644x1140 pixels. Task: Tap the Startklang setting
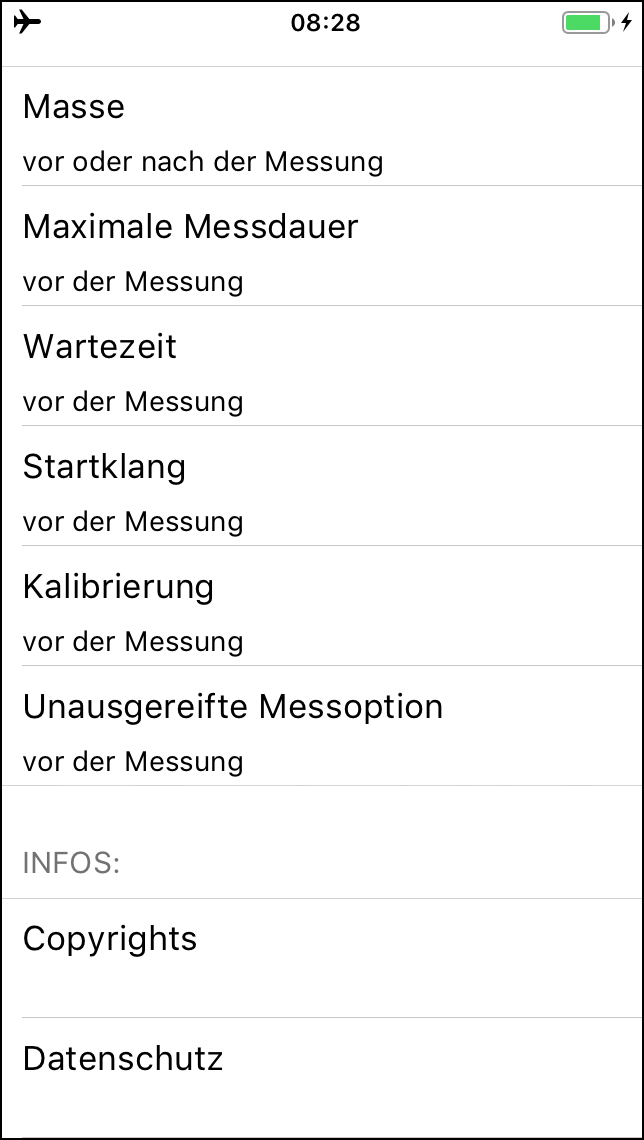coord(320,487)
